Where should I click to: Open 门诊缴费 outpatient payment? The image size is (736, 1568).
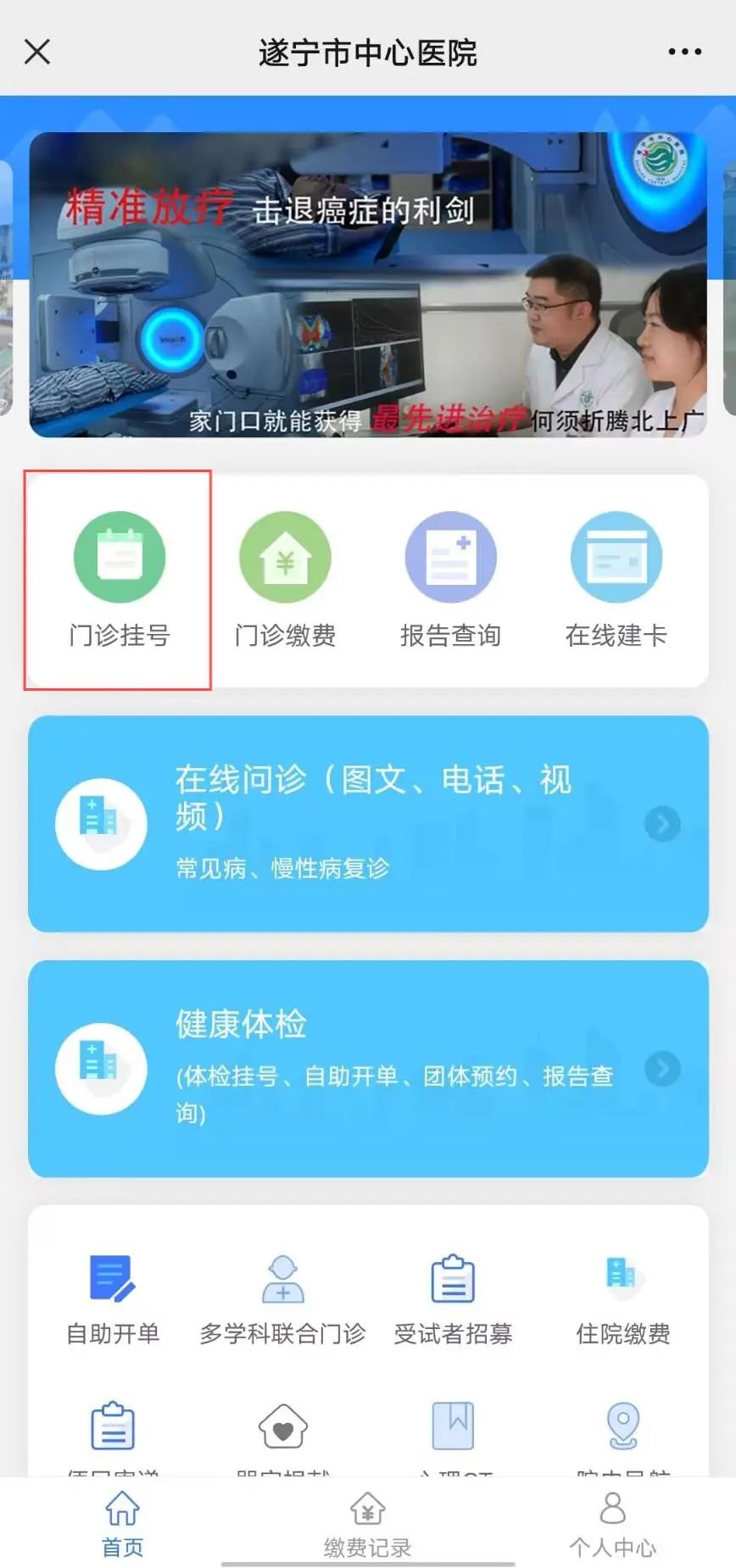tap(285, 580)
